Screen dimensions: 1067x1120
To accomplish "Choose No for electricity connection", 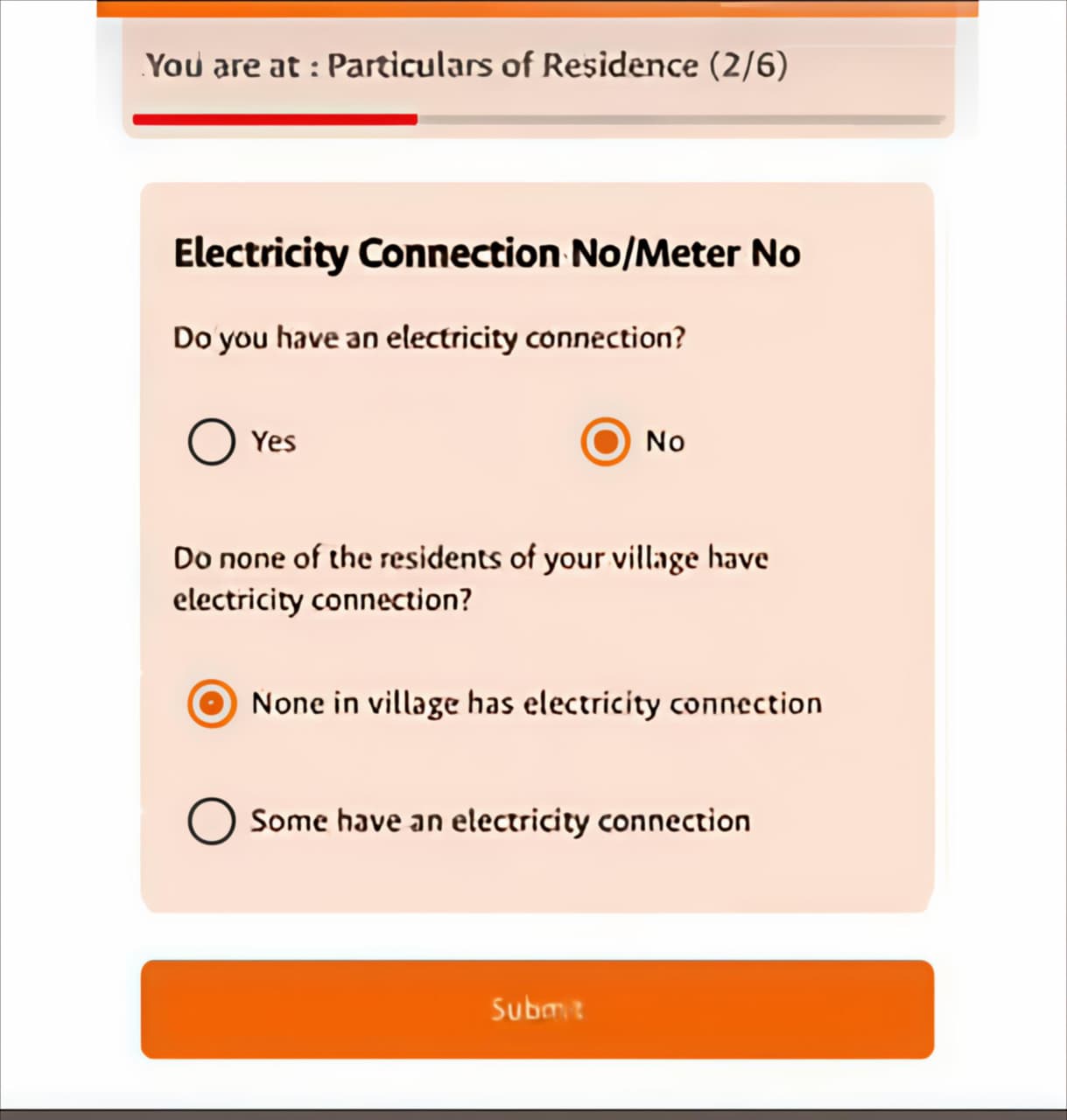I will tap(605, 441).
